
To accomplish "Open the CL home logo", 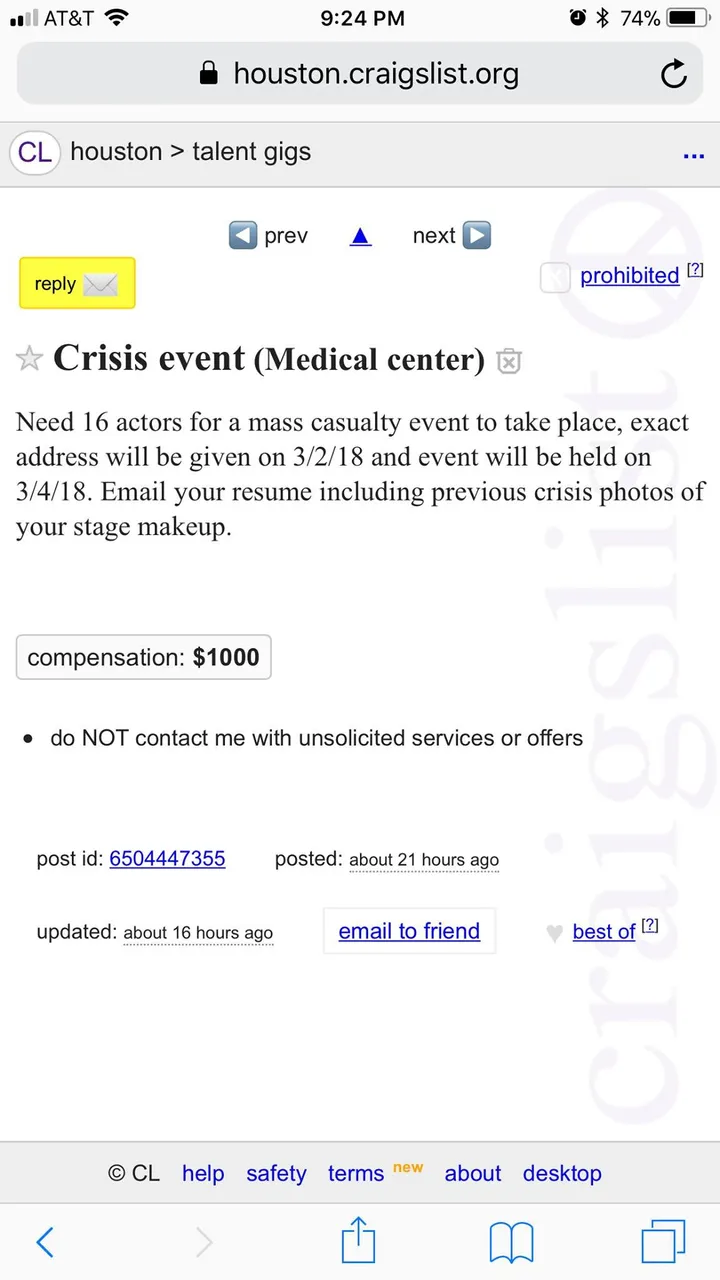I will [35, 152].
